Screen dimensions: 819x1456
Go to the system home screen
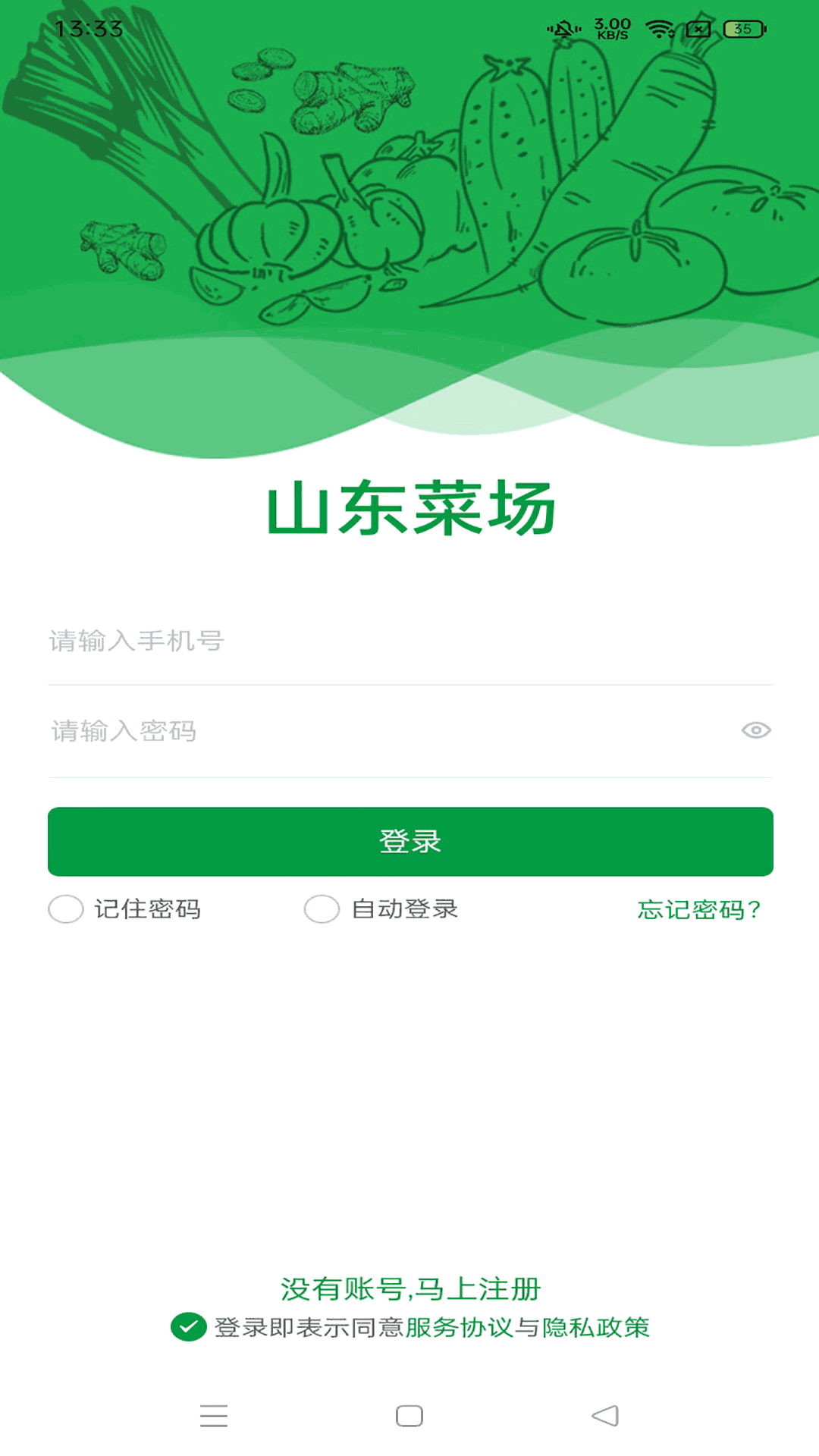point(409,1416)
